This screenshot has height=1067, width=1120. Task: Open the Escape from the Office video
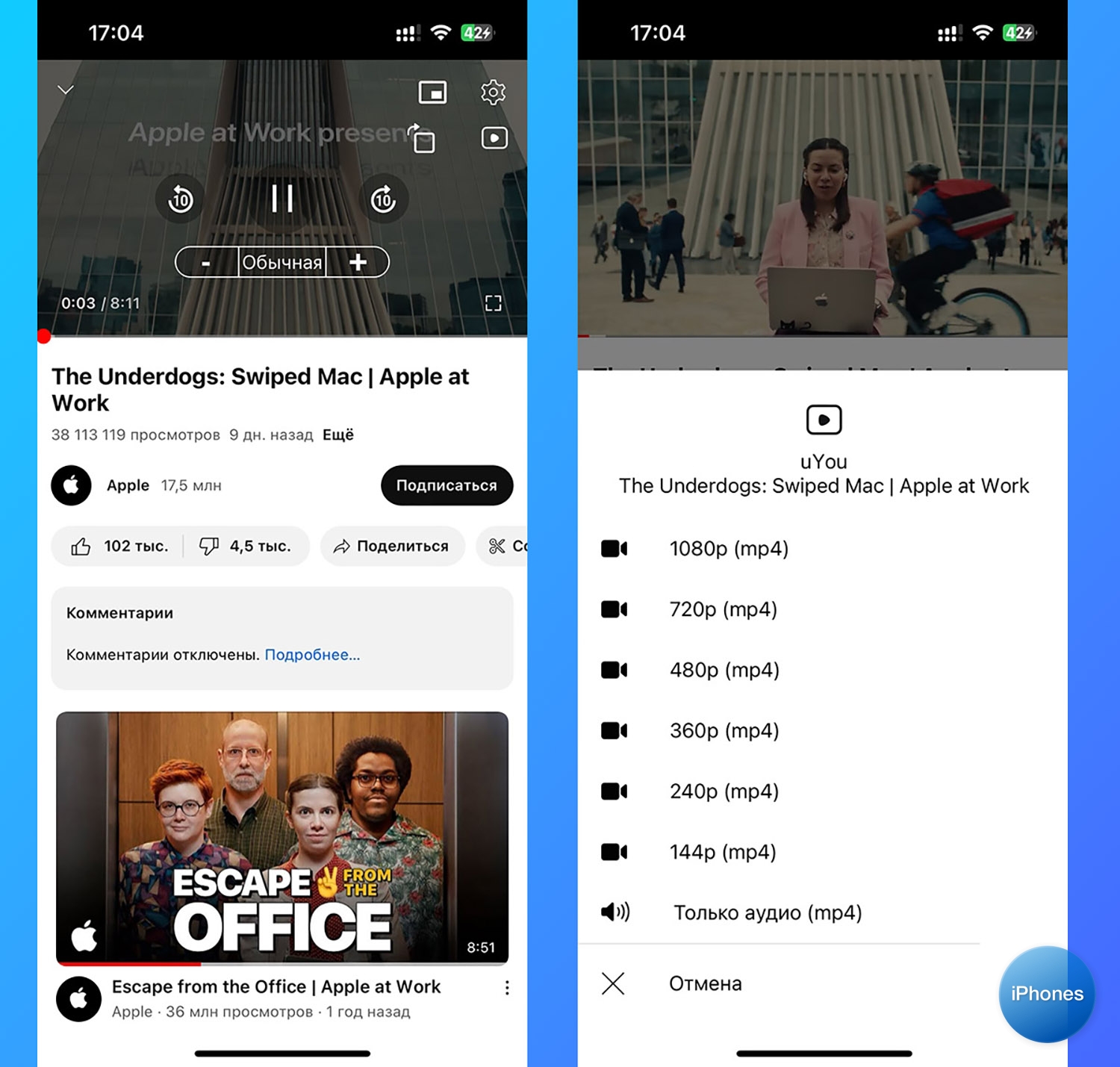tap(282, 838)
